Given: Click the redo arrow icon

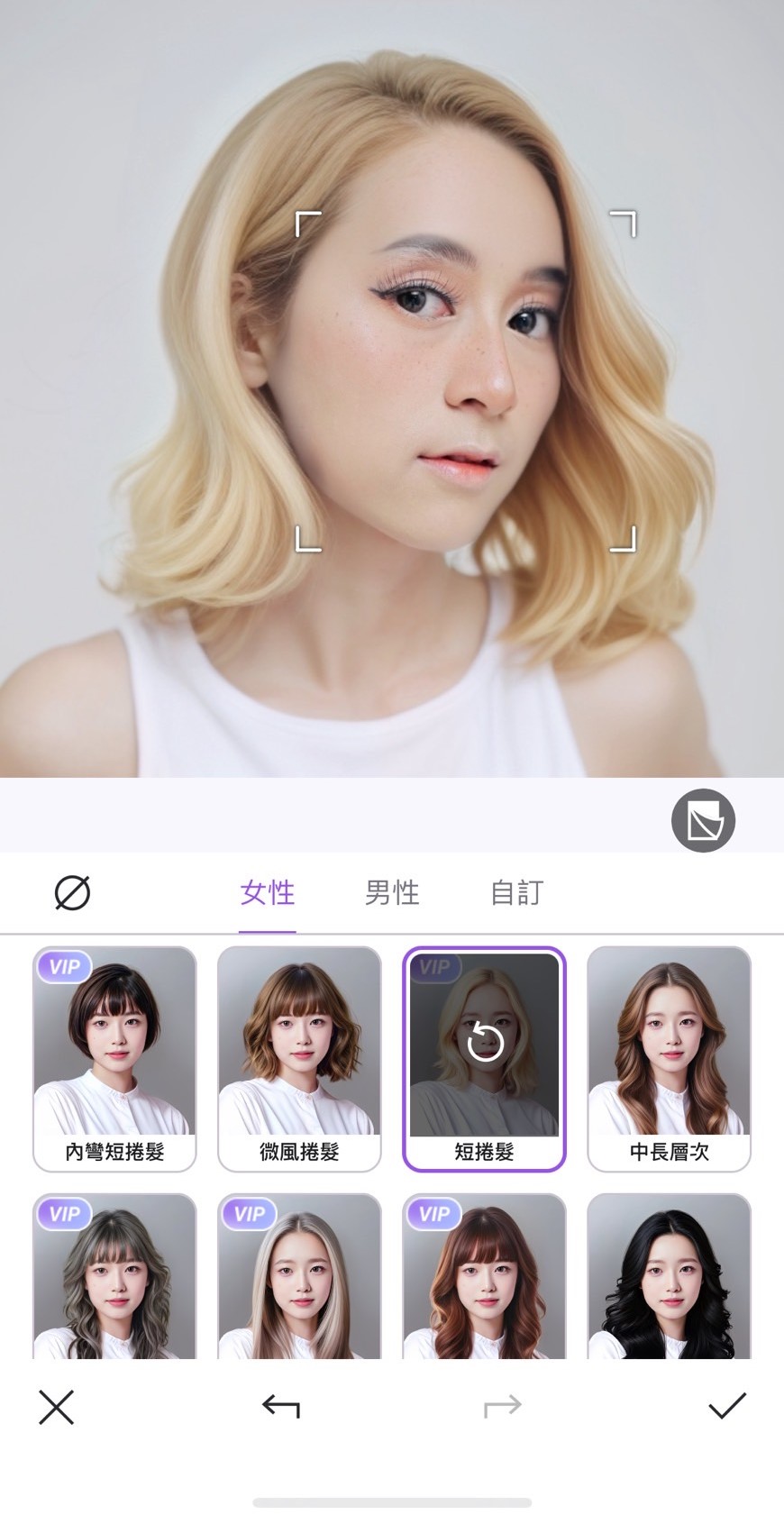Looking at the screenshot, I should (x=504, y=1408).
